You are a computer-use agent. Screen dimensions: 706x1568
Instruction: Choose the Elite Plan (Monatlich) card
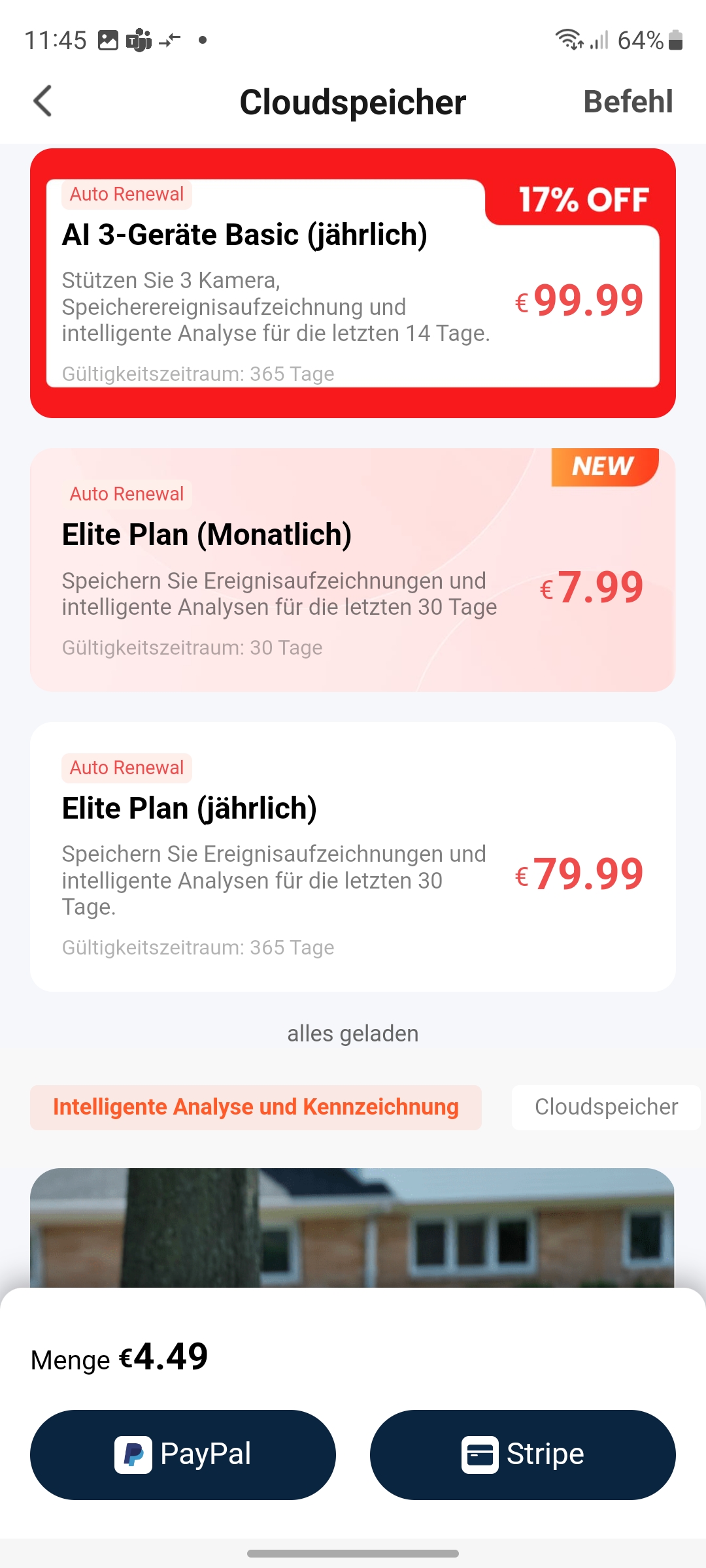[352, 570]
